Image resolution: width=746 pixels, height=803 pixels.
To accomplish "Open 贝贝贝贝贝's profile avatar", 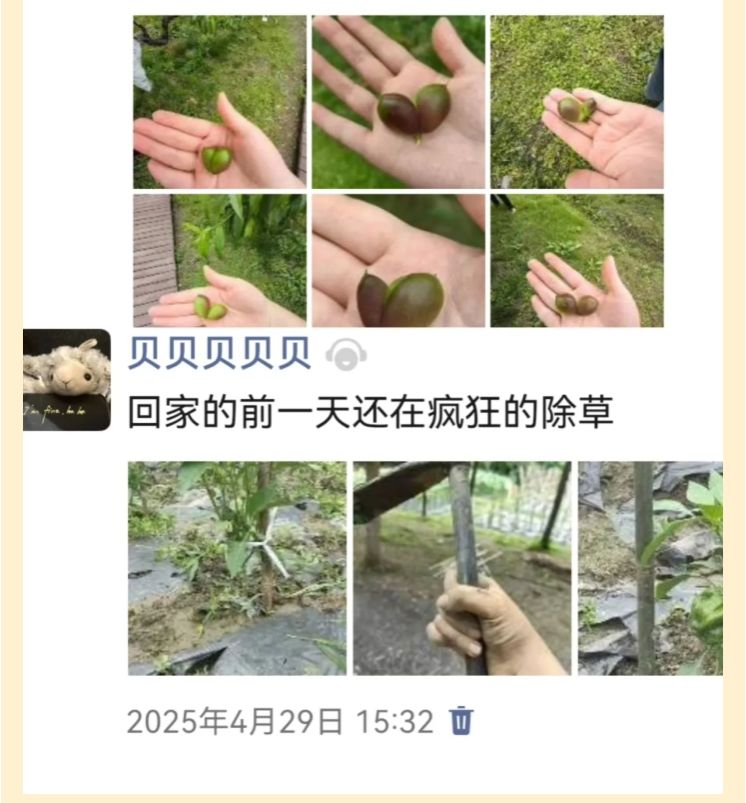I will [x=67, y=380].
